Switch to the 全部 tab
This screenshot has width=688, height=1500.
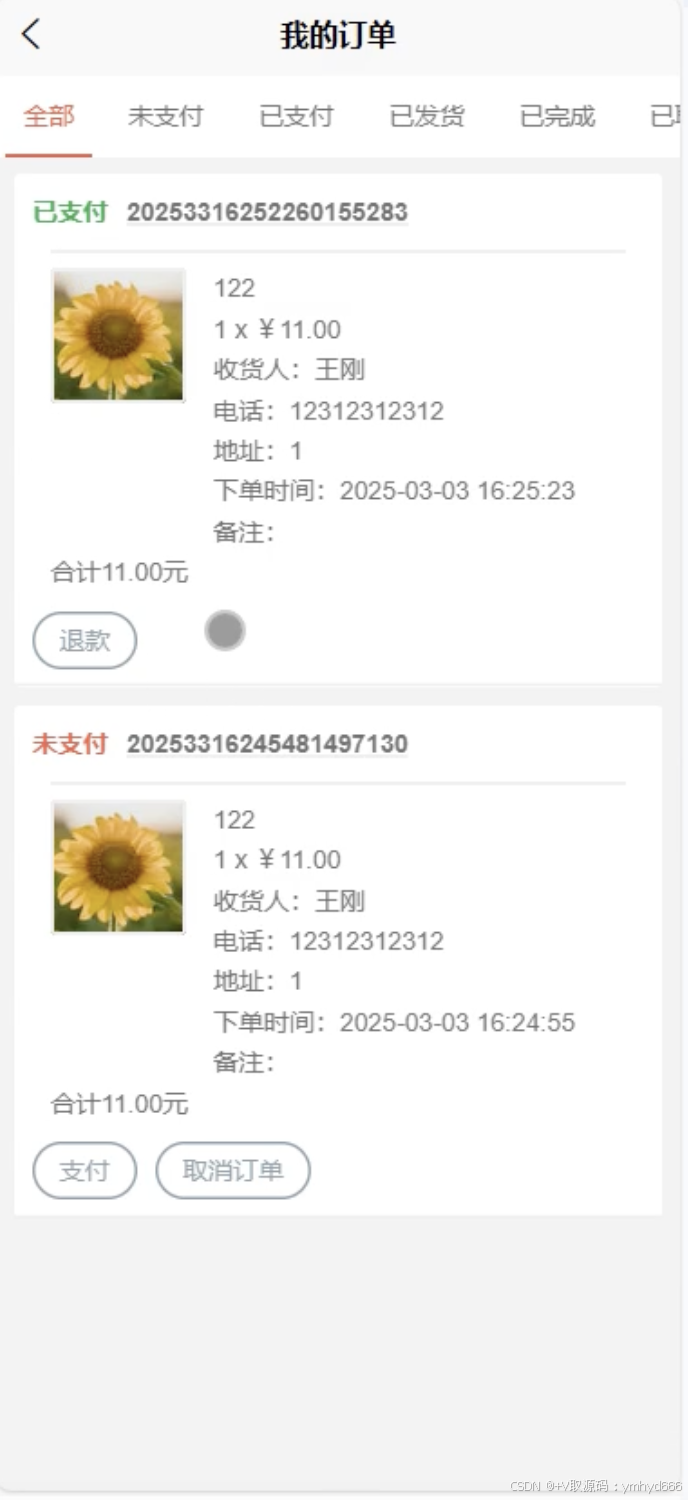click(49, 116)
